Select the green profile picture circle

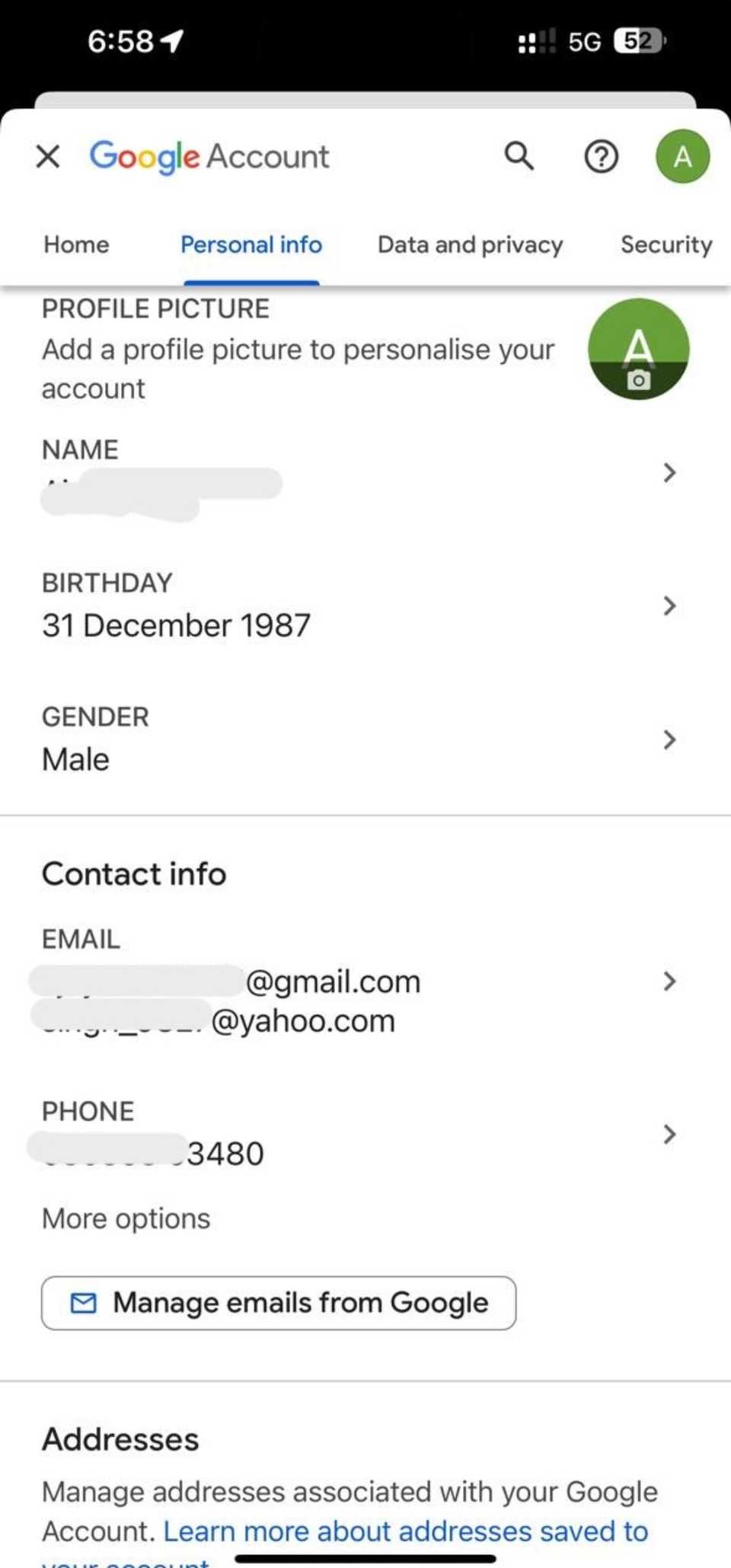[638, 349]
